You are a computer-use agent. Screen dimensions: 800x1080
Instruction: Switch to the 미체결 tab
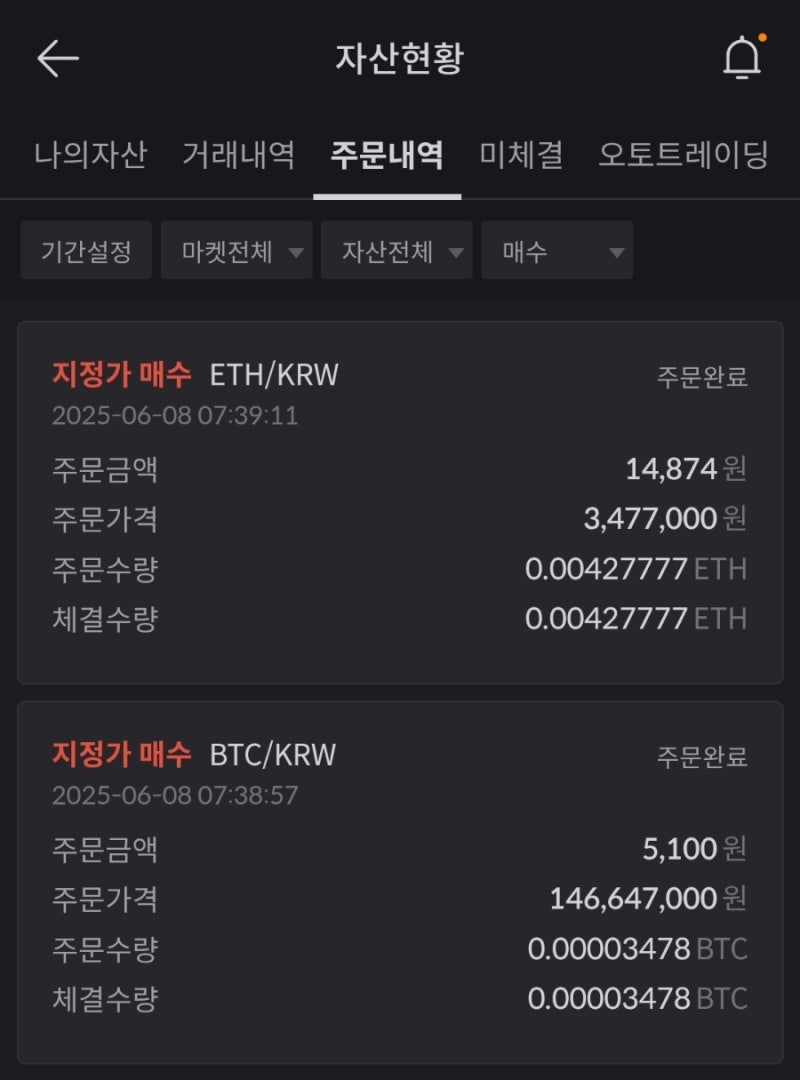tap(520, 155)
